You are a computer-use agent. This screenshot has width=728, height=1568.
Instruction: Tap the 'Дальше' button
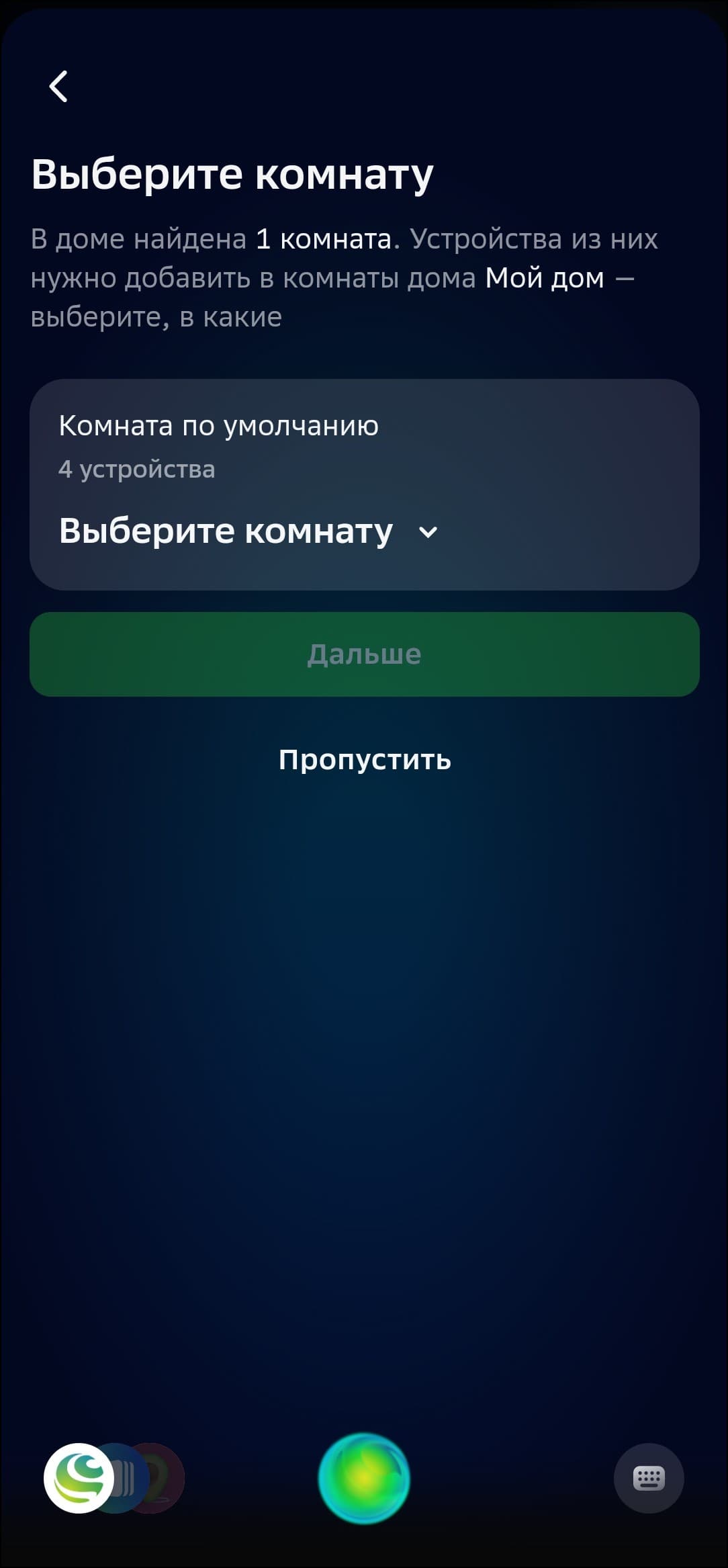[364, 654]
